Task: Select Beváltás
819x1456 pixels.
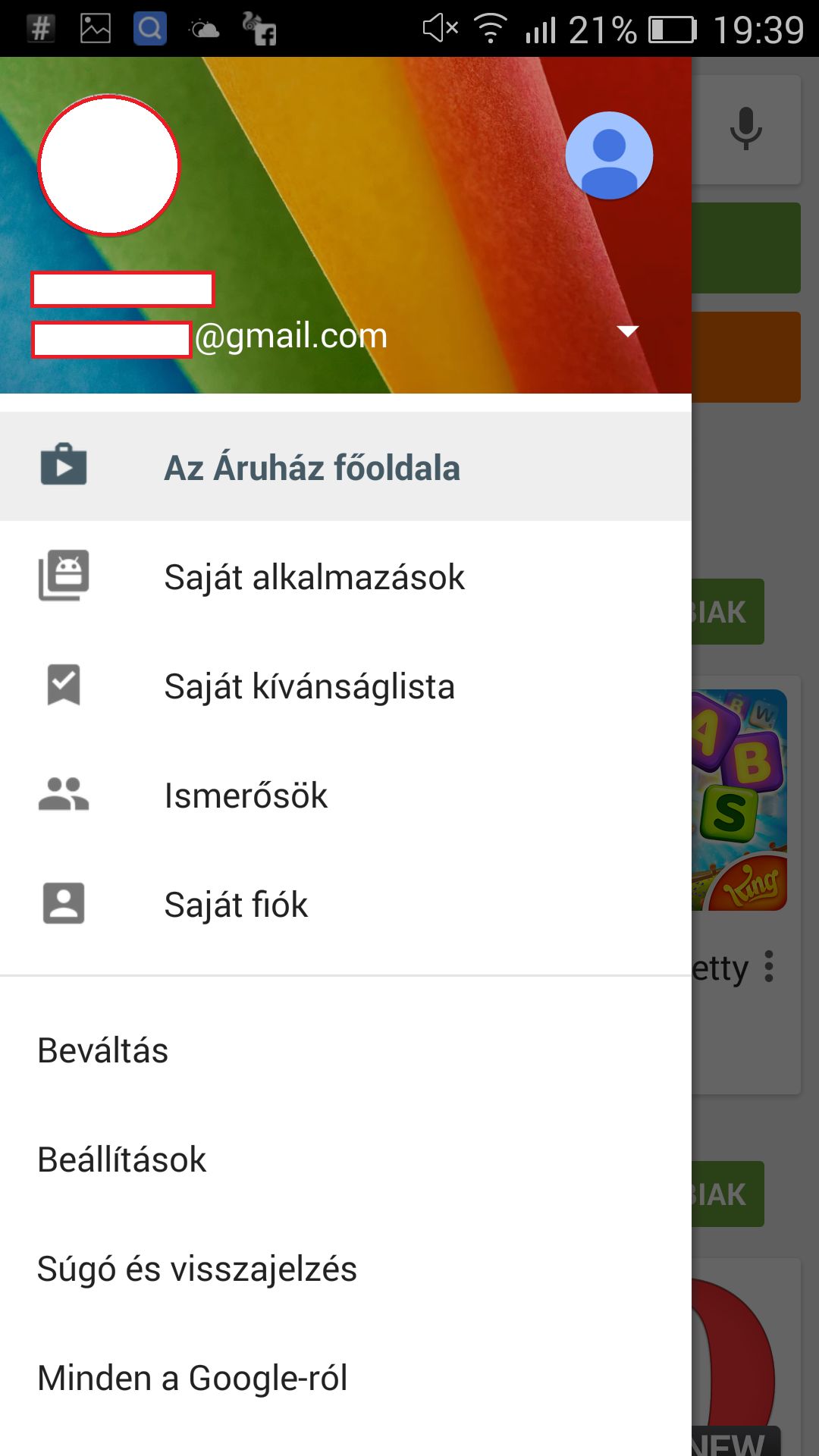Action: coord(346,1050)
